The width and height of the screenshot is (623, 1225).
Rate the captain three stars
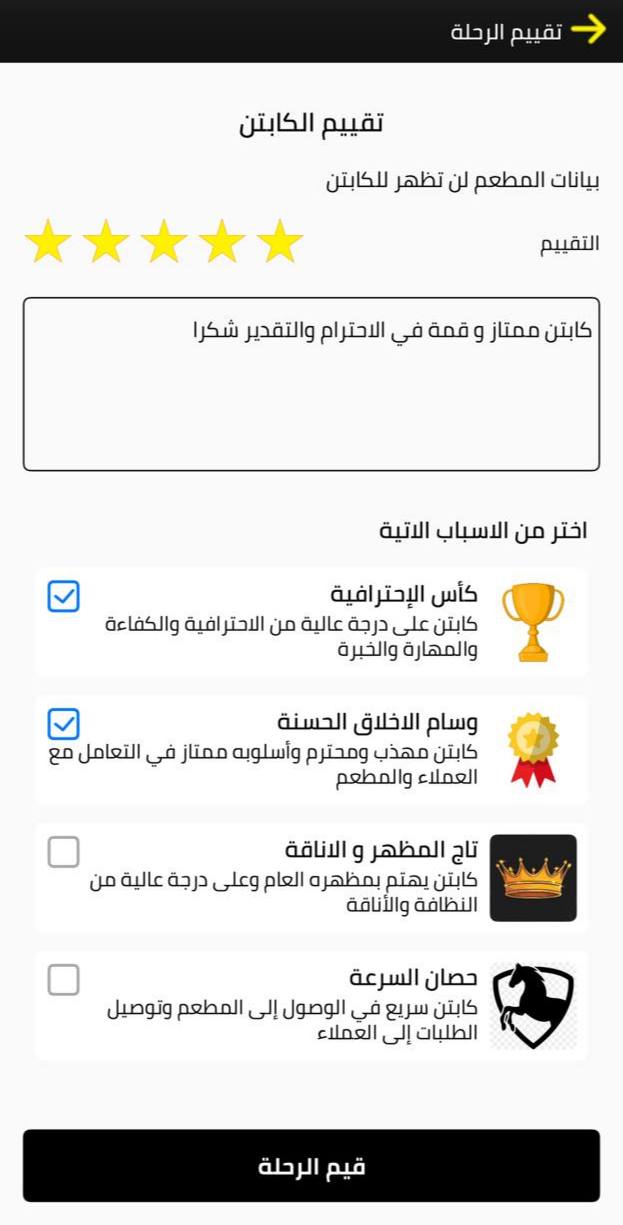tap(164, 242)
